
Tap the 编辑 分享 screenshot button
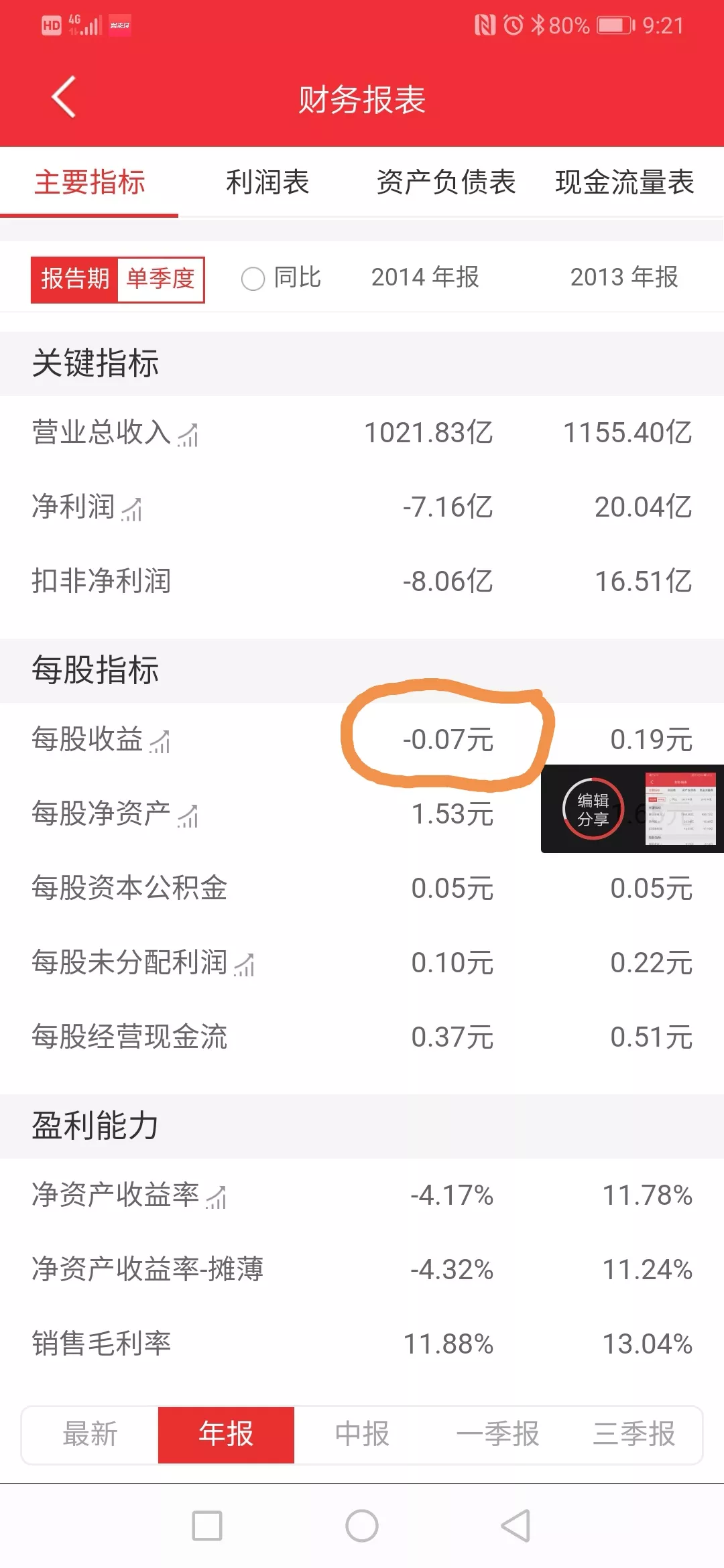[x=593, y=809]
